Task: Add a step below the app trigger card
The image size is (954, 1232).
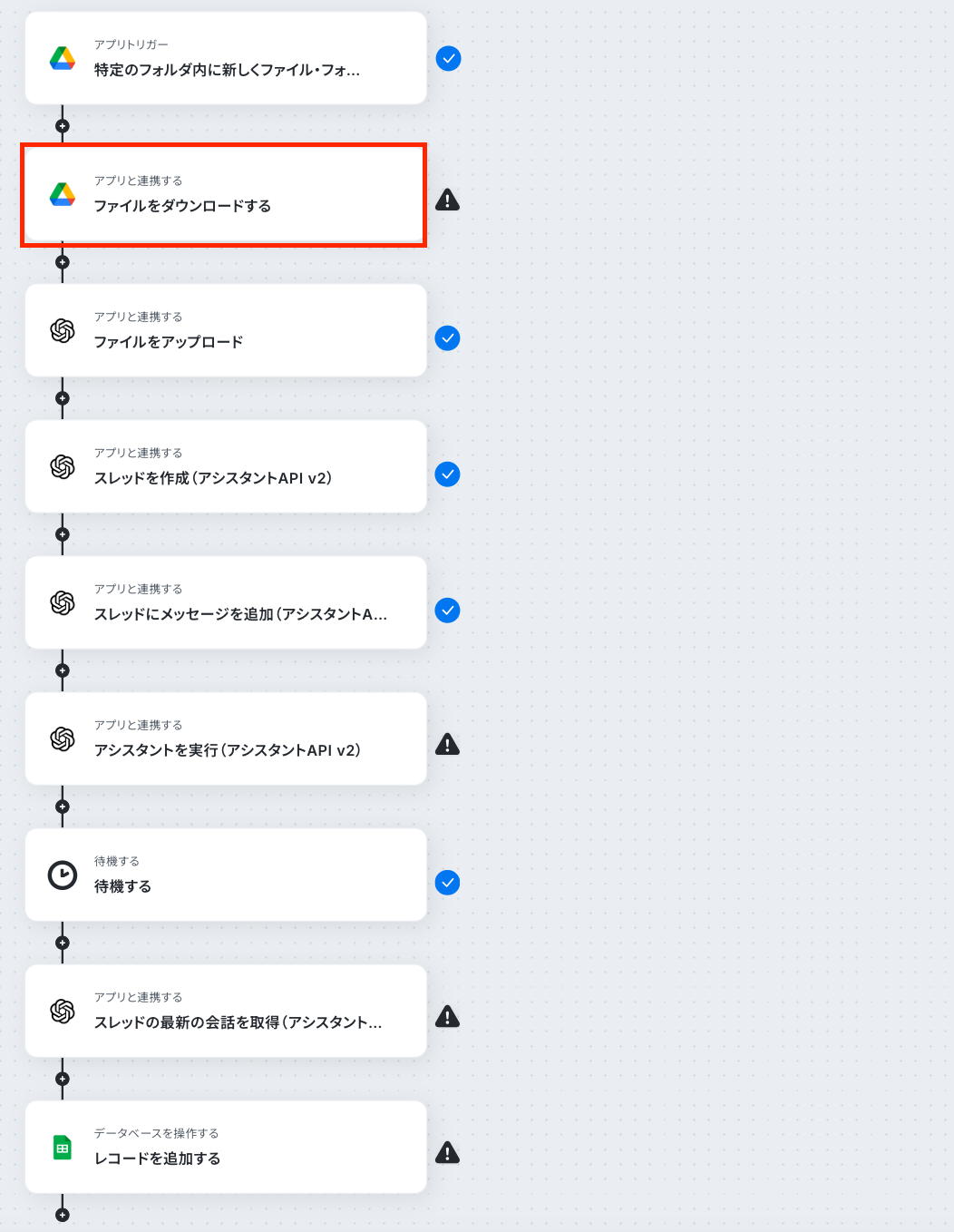Action: click(x=63, y=126)
